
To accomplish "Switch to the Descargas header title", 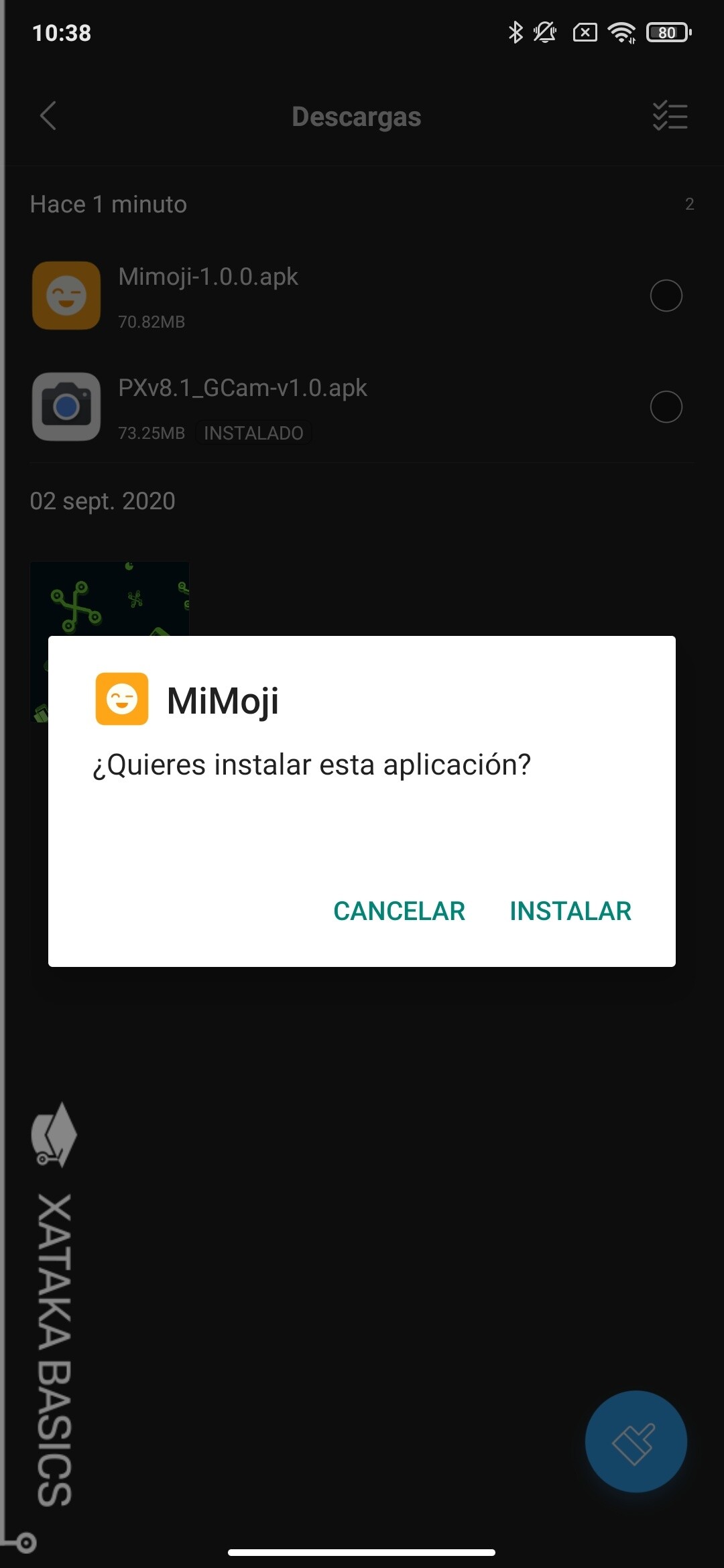I will pos(357,117).
